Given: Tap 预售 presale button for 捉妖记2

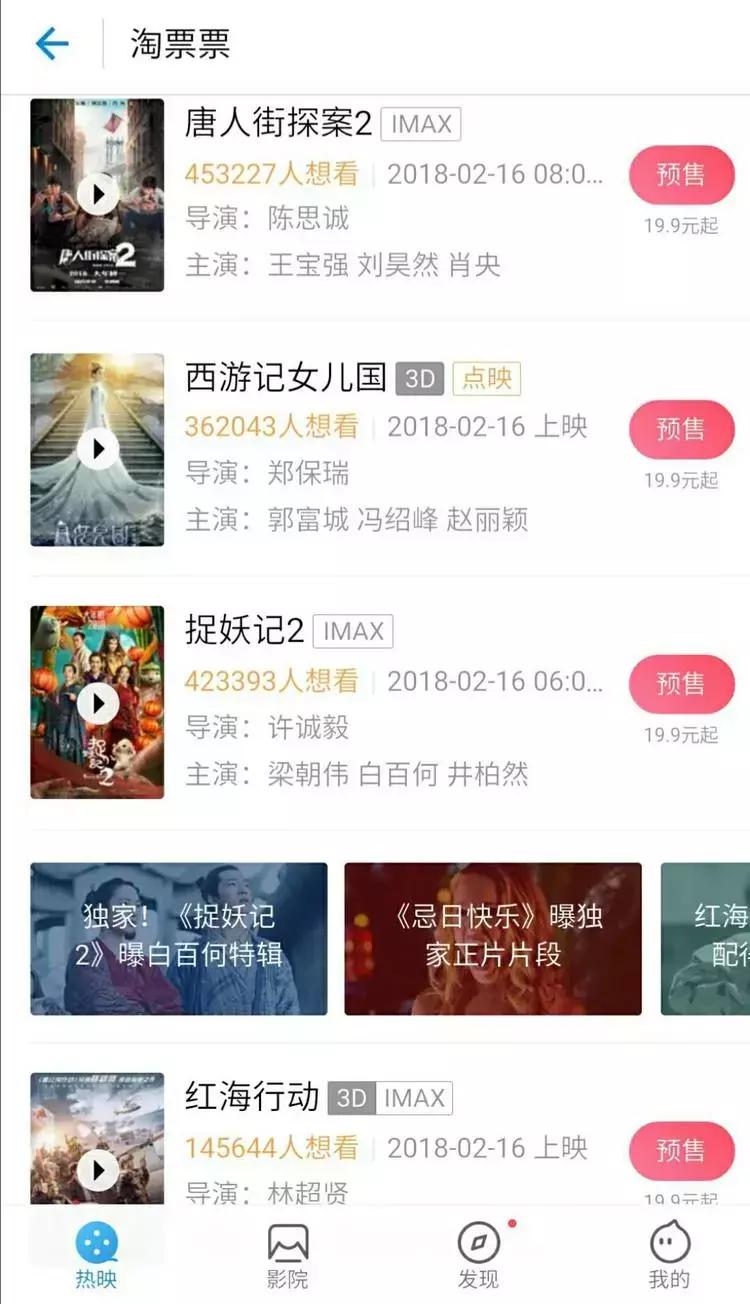Looking at the screenshot, I should coord(682,684).
